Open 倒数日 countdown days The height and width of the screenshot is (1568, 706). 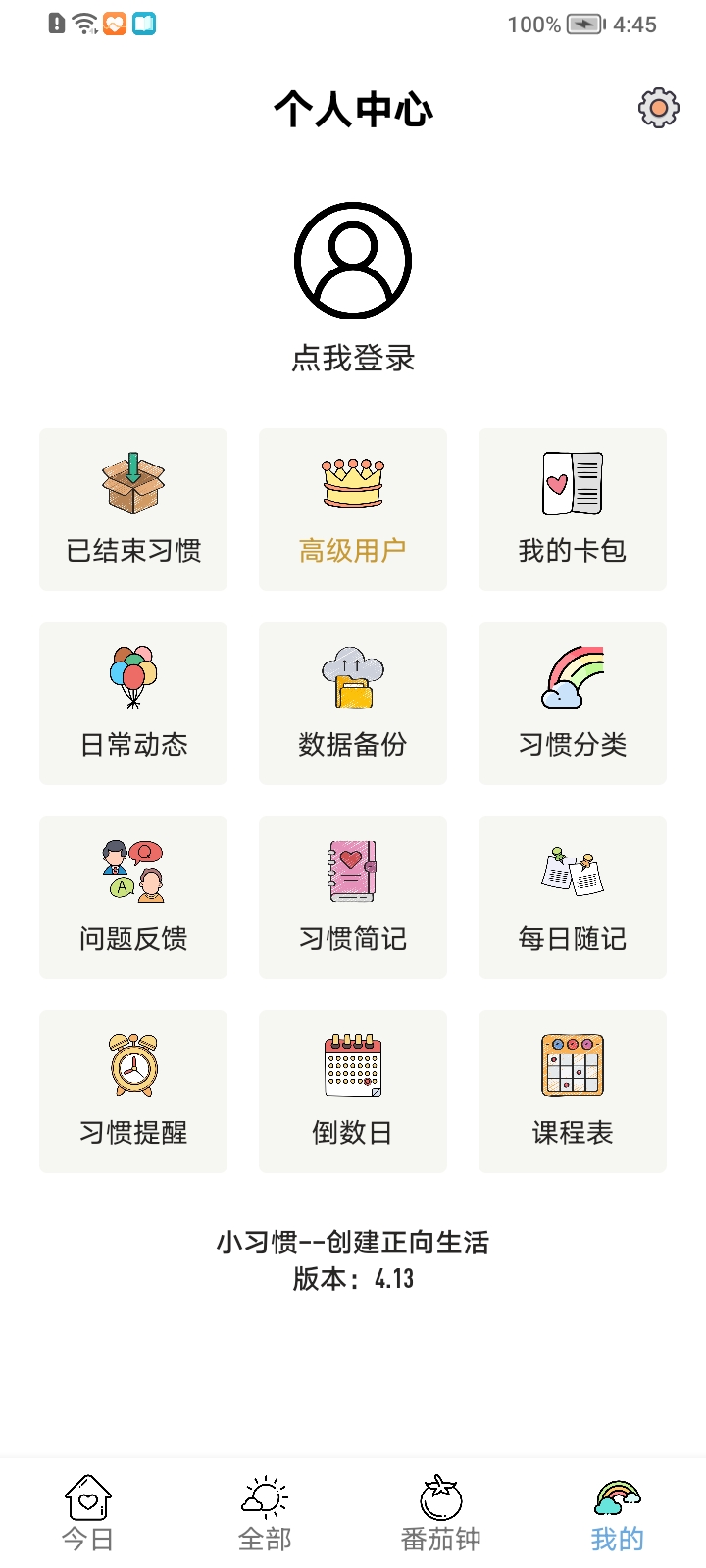pyautogui.click(x=353, y=1092)
